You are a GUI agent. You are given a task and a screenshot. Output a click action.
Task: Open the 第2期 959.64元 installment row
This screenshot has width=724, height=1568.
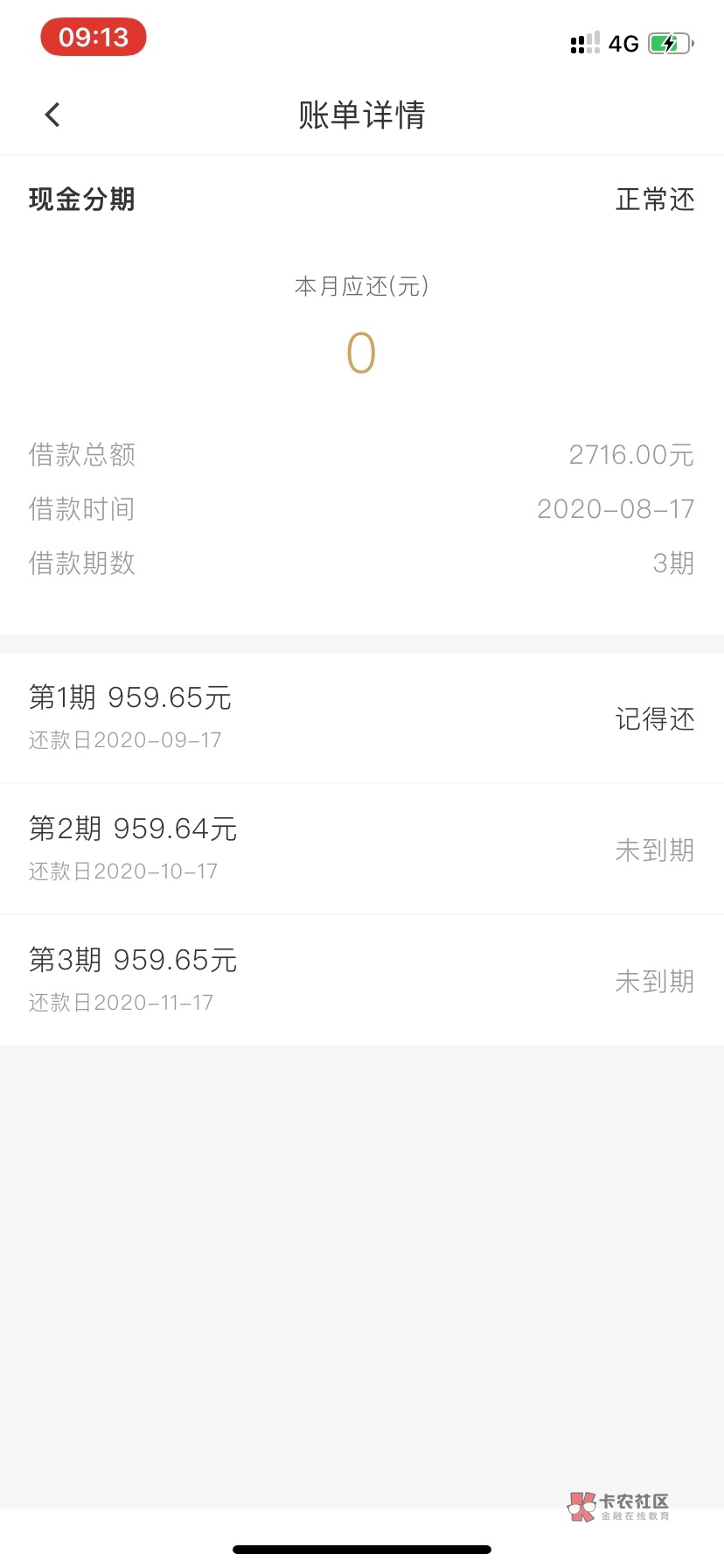coord(362,849)
